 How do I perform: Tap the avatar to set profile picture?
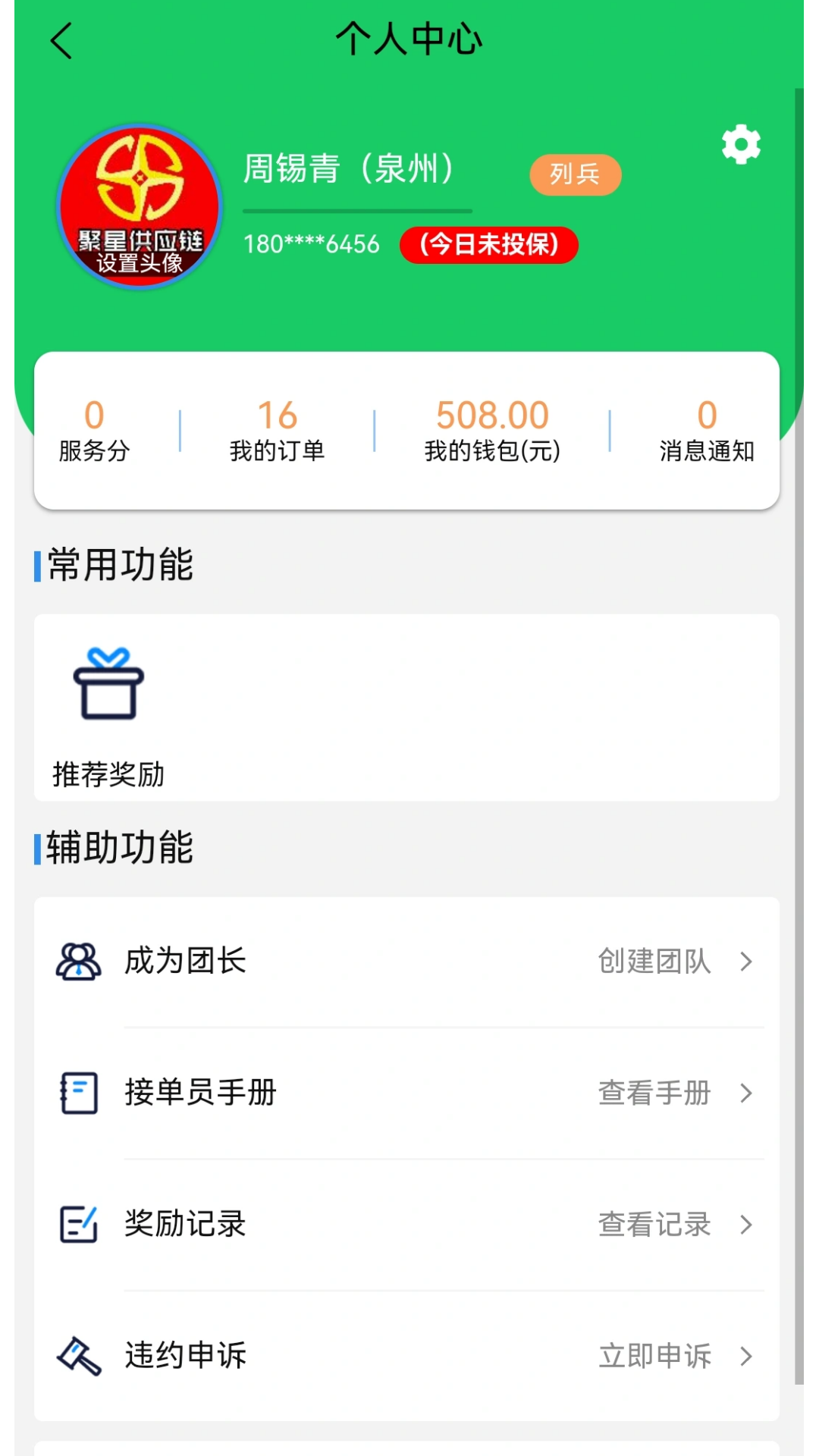tap(140, 206)
